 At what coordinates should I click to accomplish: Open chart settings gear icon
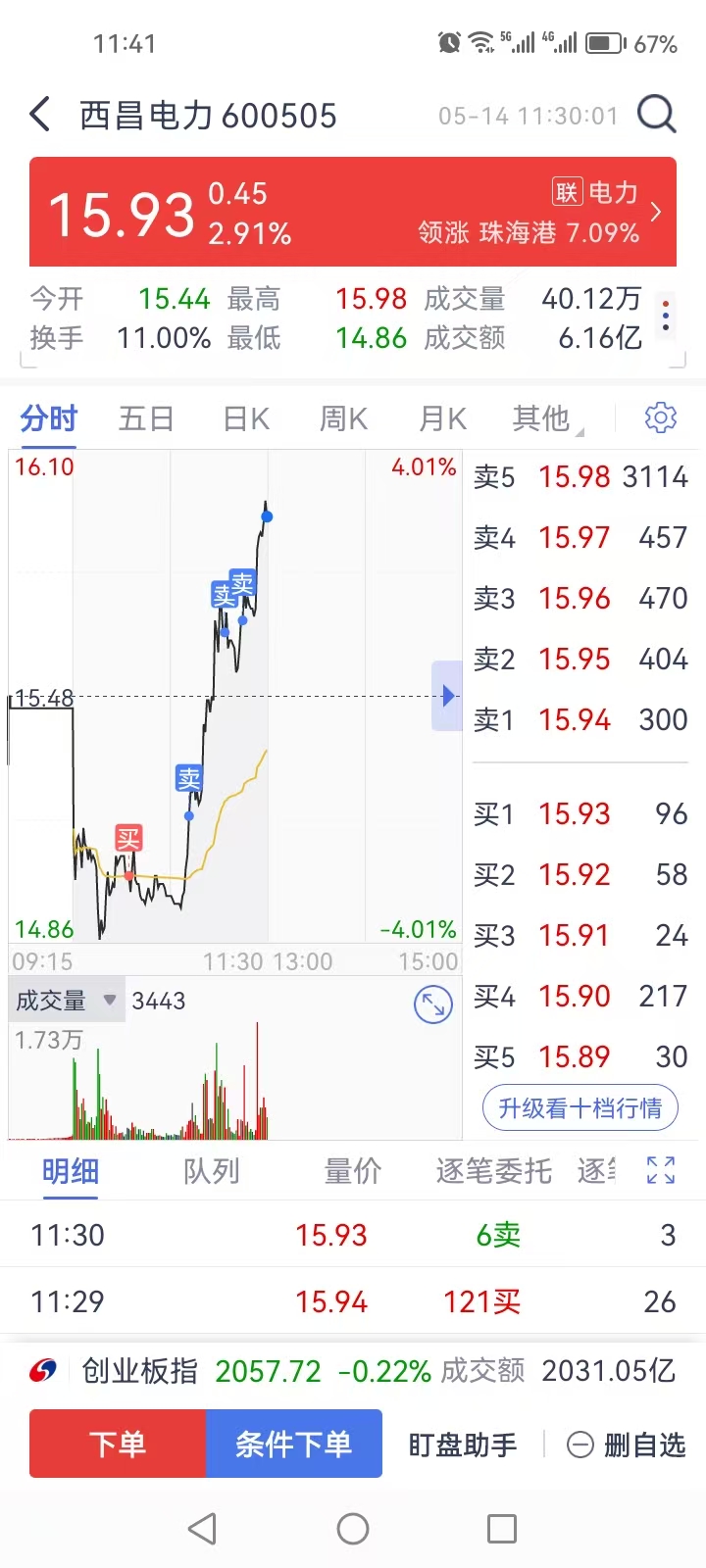tap(661, 417)
